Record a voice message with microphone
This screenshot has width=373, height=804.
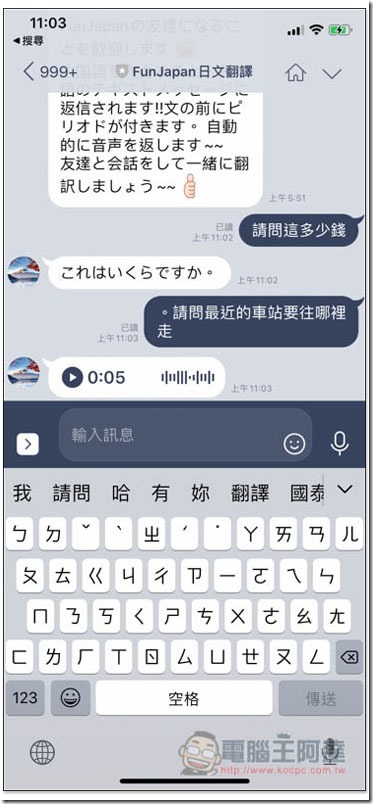click(339, 444)
